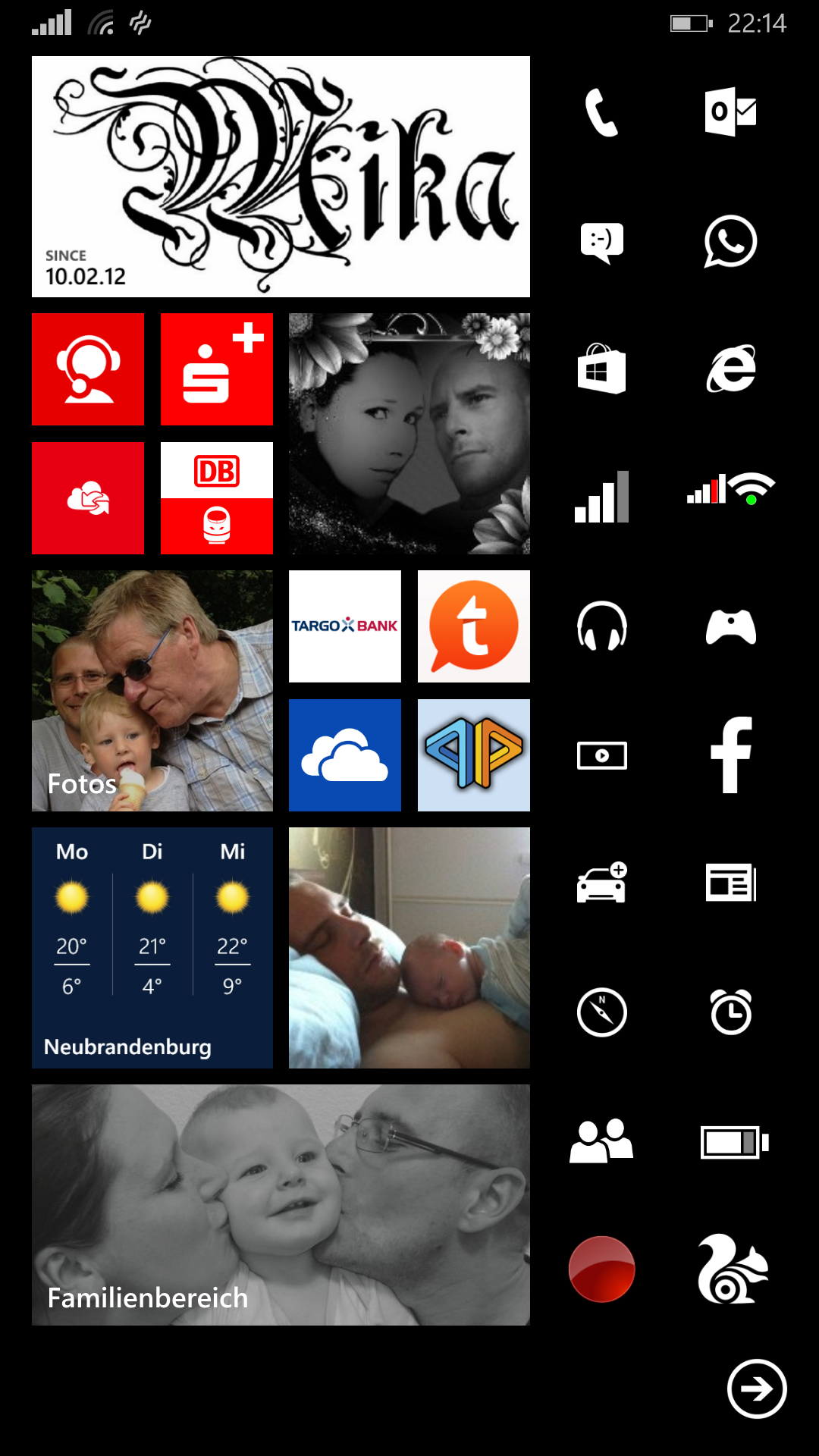This screenshot has height=1456, width=819.
Task: Open the OneDrive cloud tile
Action: pos(345,755)
